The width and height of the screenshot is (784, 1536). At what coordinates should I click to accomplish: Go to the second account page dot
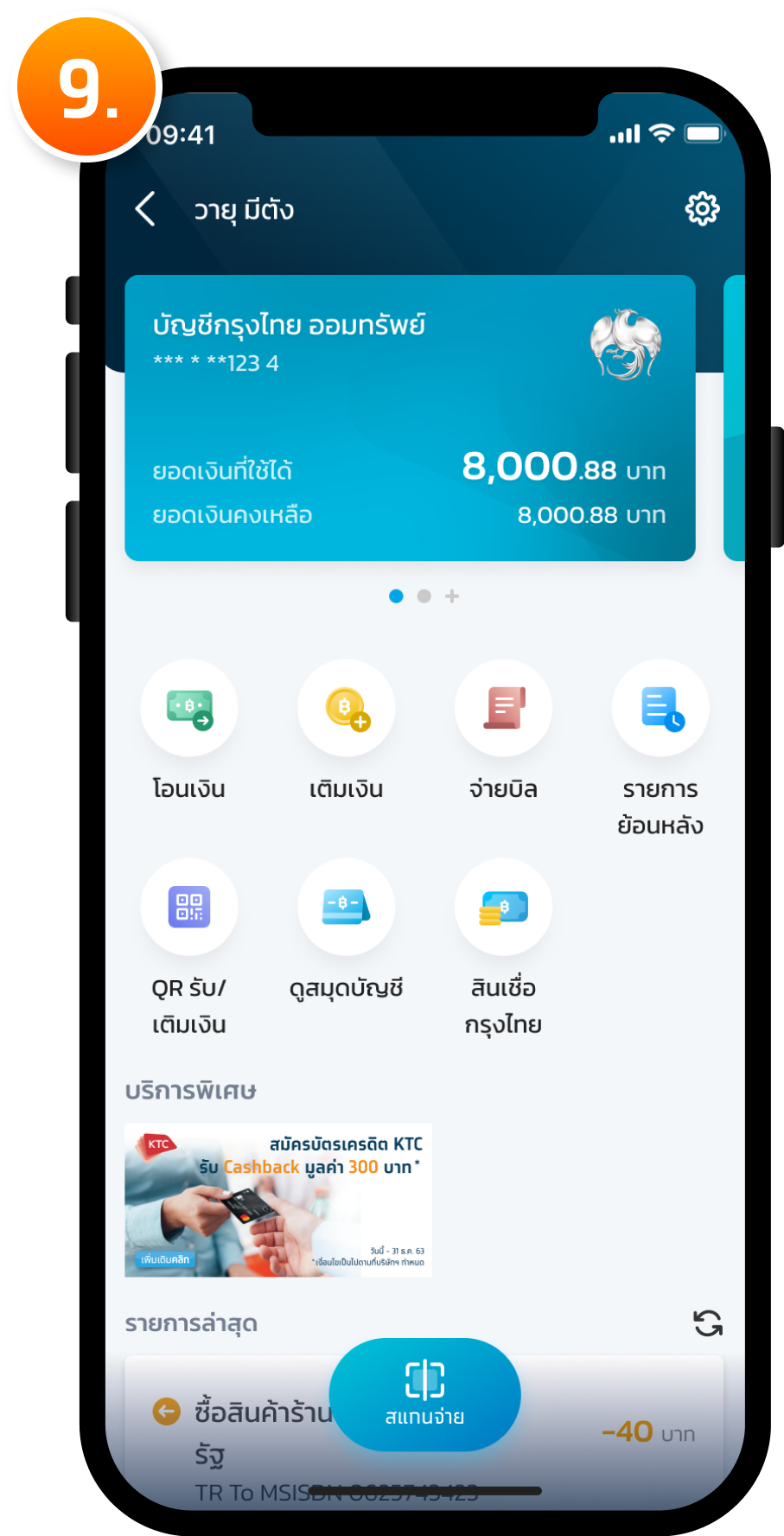click(424, 596)
